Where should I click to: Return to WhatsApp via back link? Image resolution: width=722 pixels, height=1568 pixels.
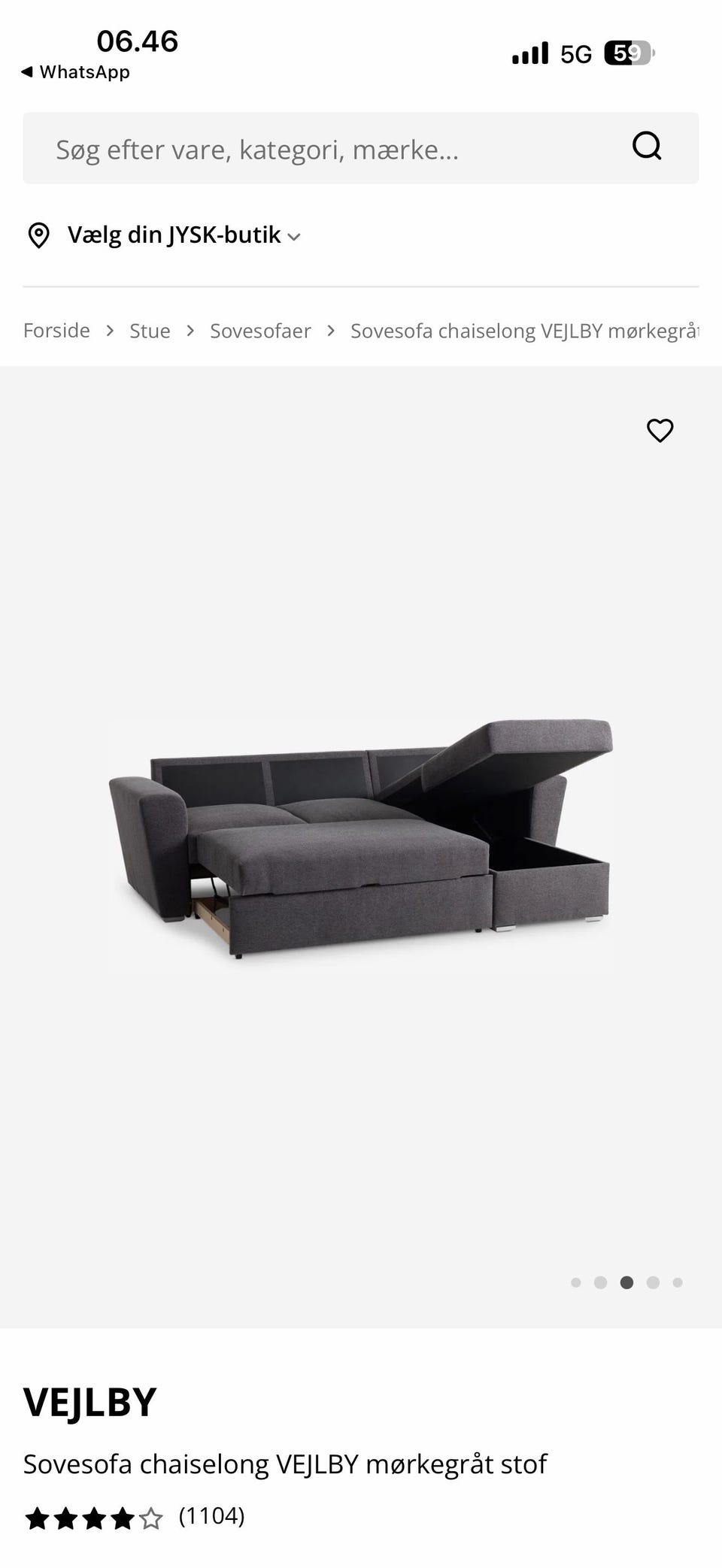(75, 72)
